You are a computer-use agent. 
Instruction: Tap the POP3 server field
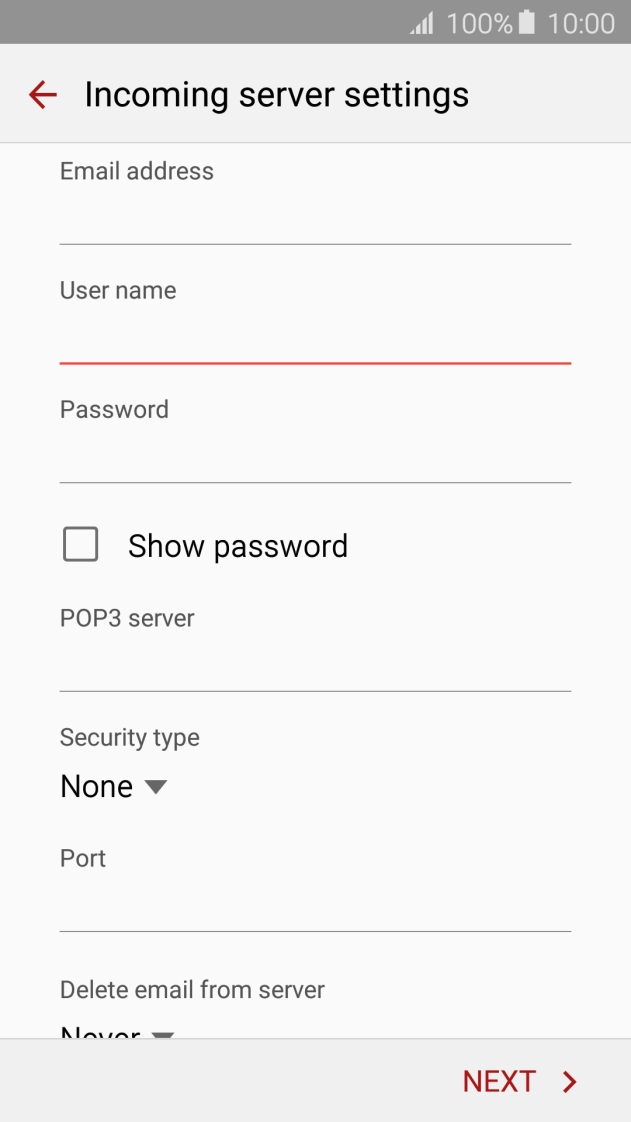(315, 665)
